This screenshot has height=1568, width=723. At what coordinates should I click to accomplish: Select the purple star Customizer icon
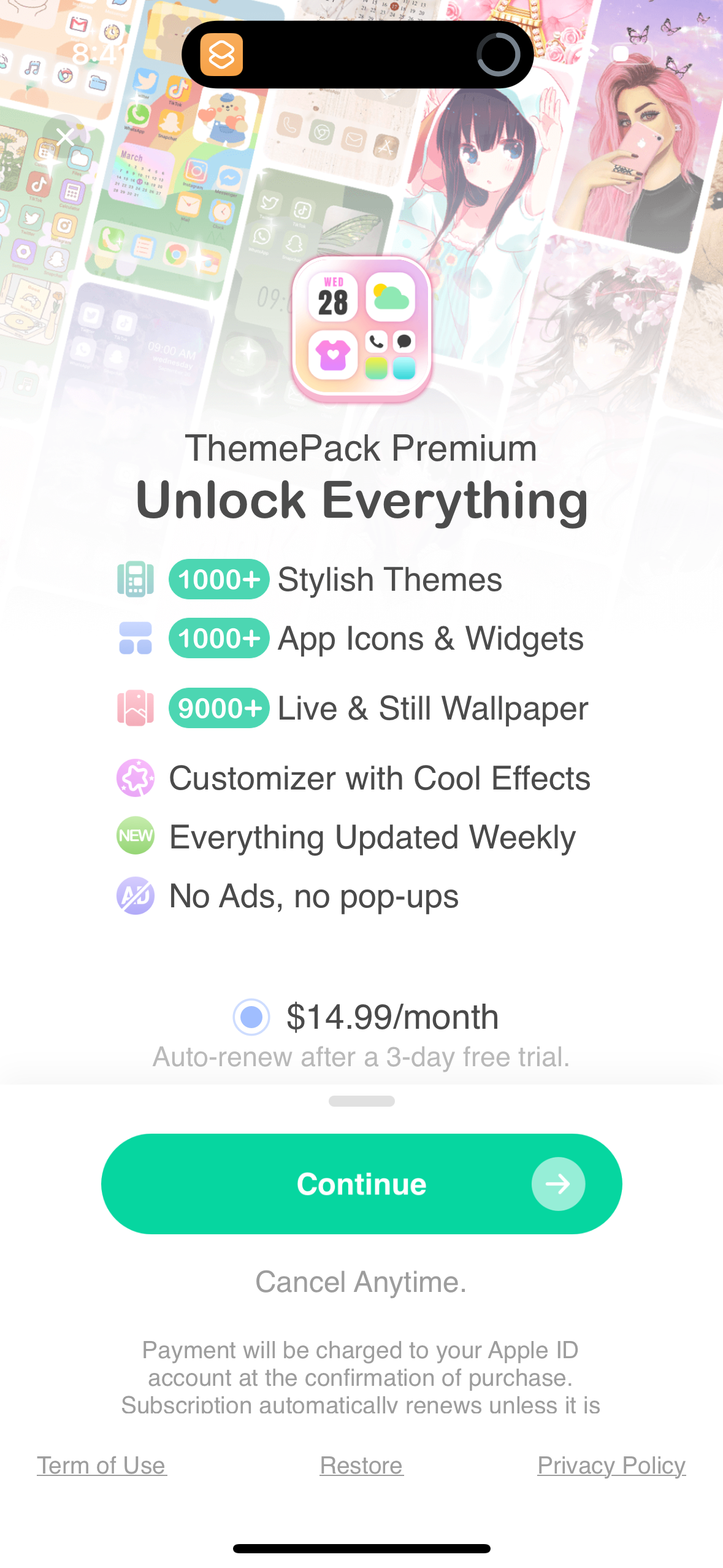click(x=135, y=777)
